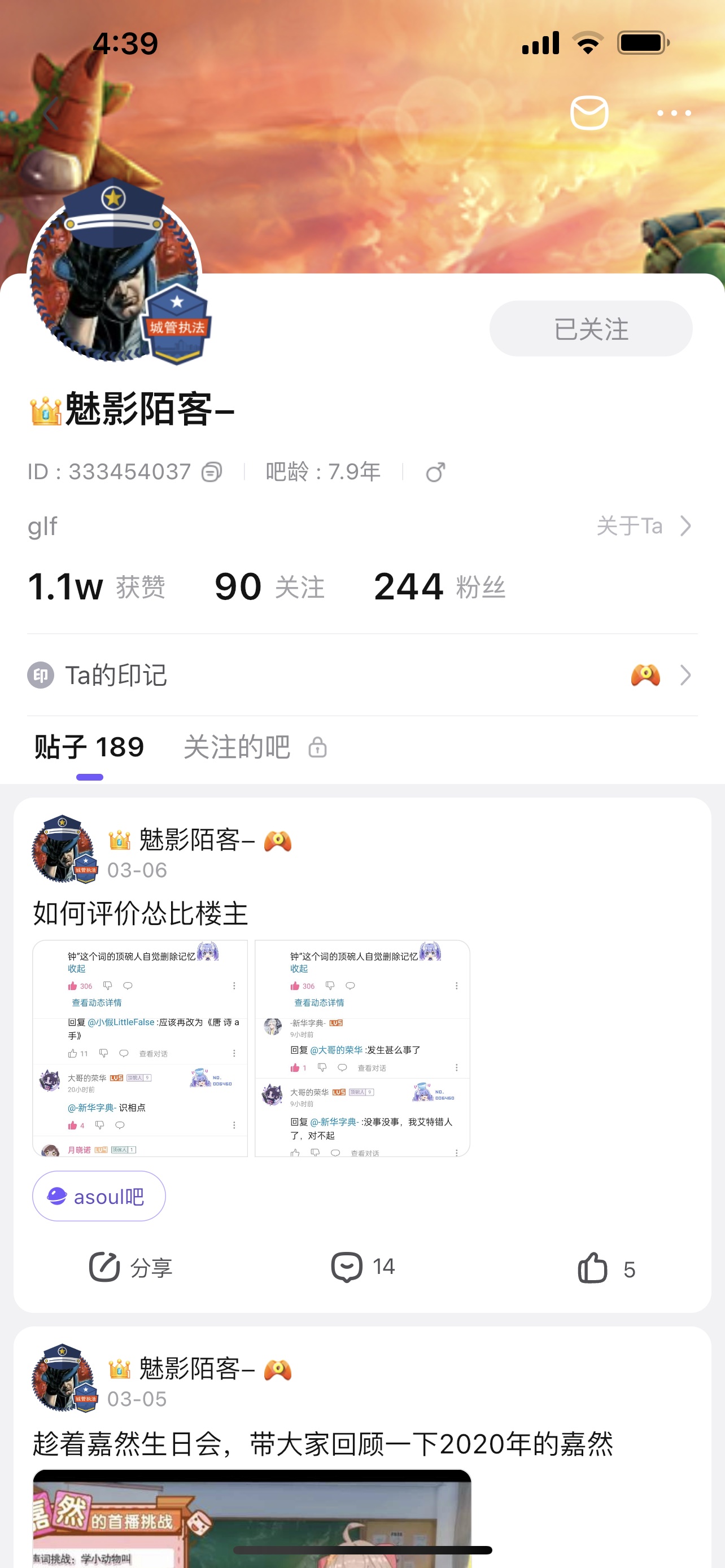
Task: Open the 03-05 post about 嘉然
Action: pos(322,1444)
